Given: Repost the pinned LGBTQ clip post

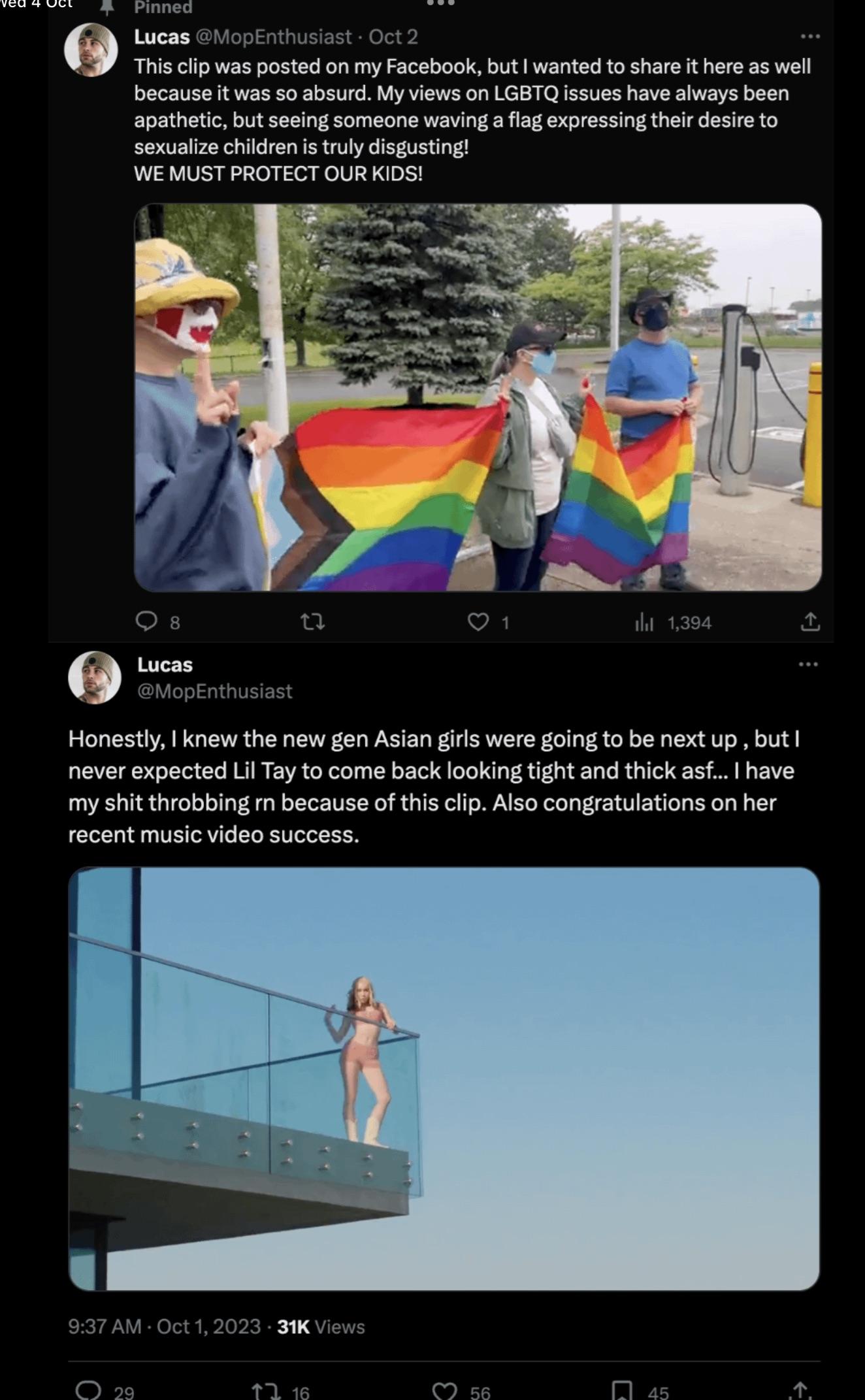Looking at the screenshot, I should (x=312, y=622).
